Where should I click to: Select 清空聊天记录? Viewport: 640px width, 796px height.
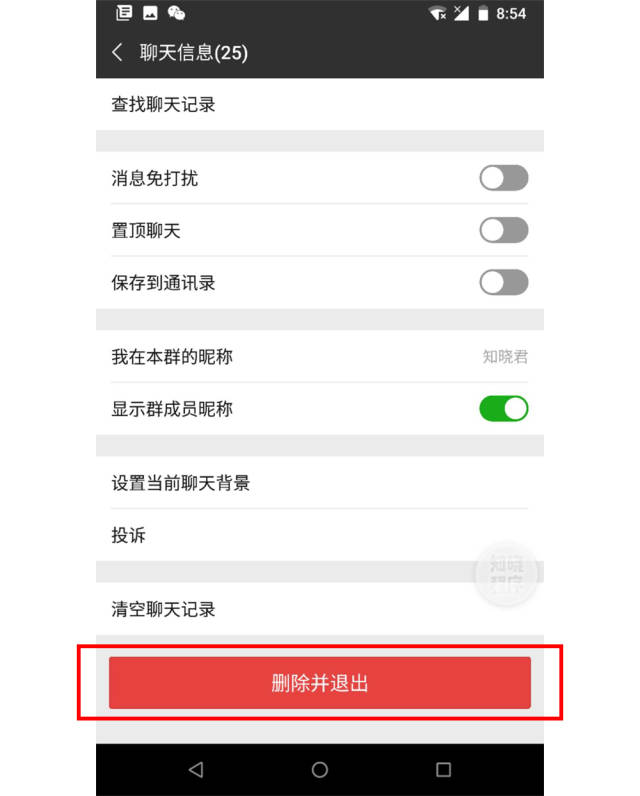pyautogui.click(x=320, y=609)
